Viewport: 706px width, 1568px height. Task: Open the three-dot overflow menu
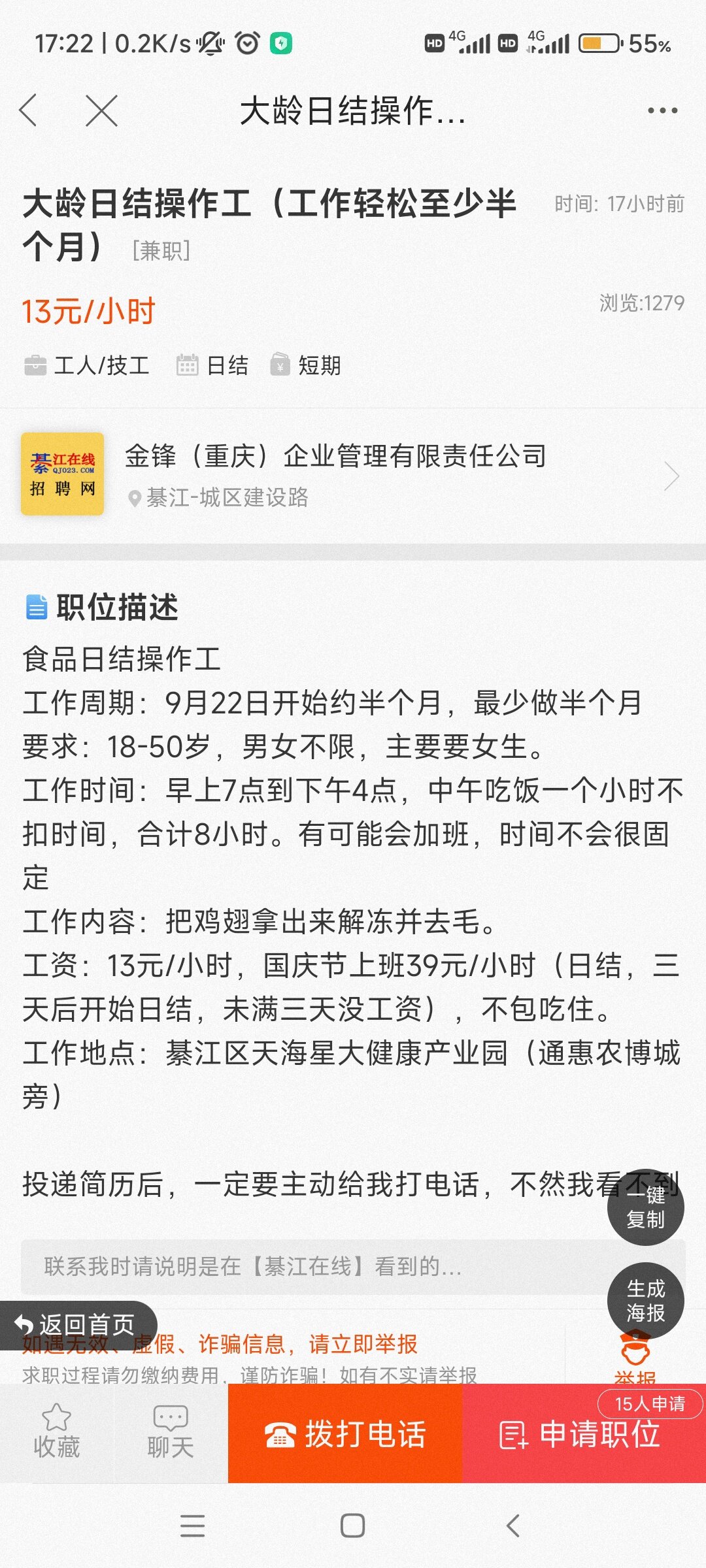[x=662, y=110]
